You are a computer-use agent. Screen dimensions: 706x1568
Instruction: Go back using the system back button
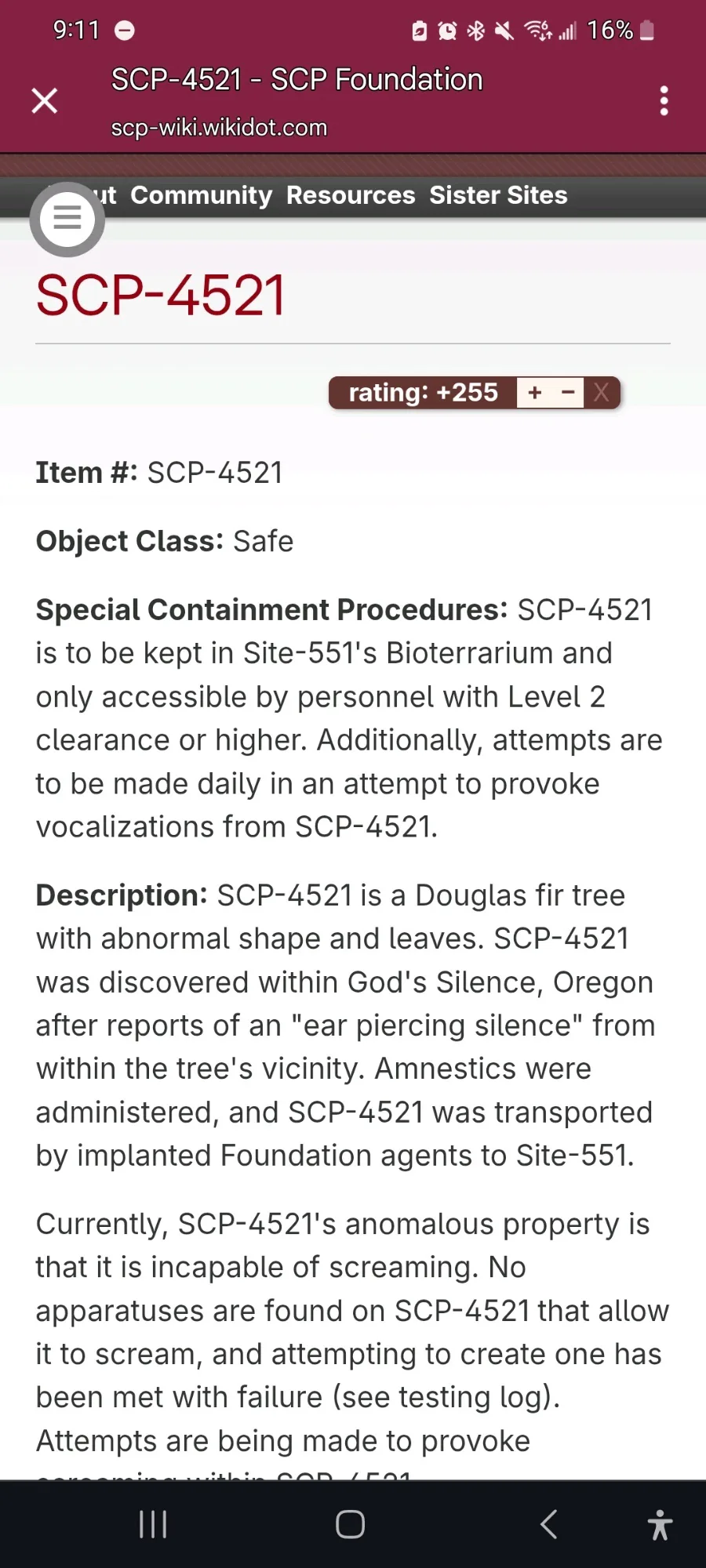pyautogui.click(x=549, y=1524)
